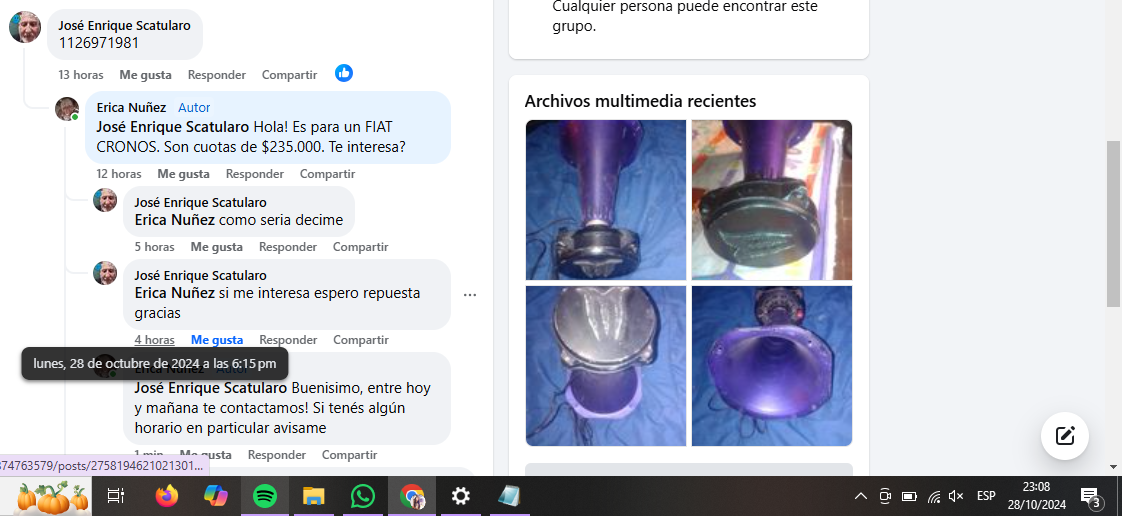Screen dimensions: 1122x516
Task: Reply to Erica's FIAT CRONOS comment
Action: (x=254, y=174)
